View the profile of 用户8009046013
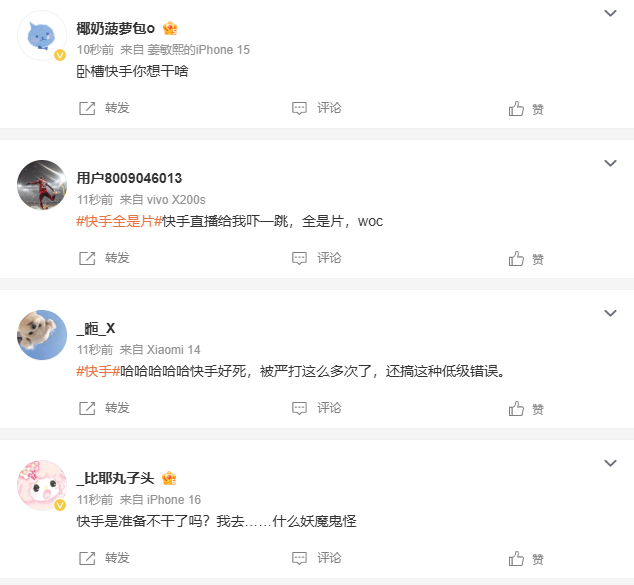 pyautogui.click(x=129, y=178)
